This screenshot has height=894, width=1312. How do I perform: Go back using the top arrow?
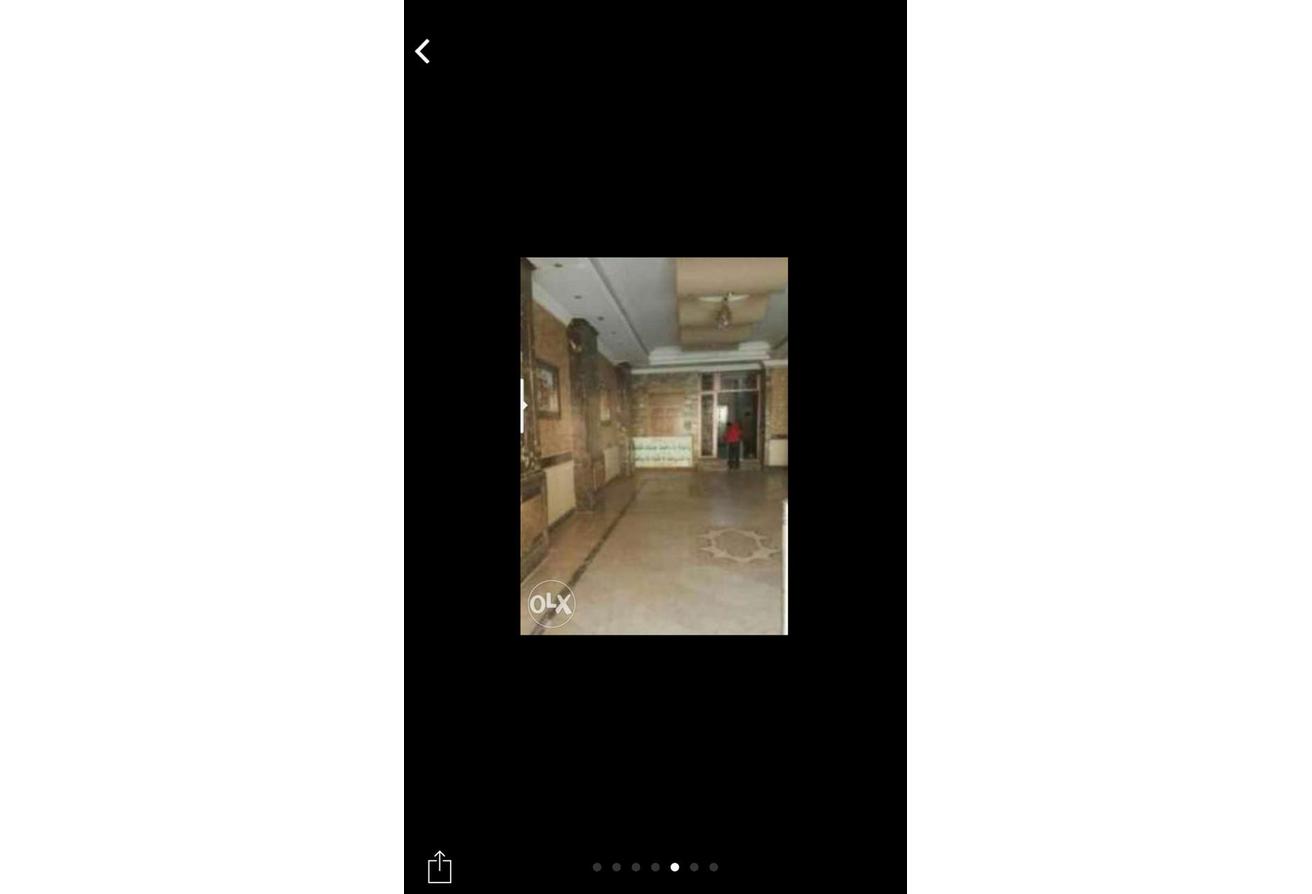pos(423,51)
